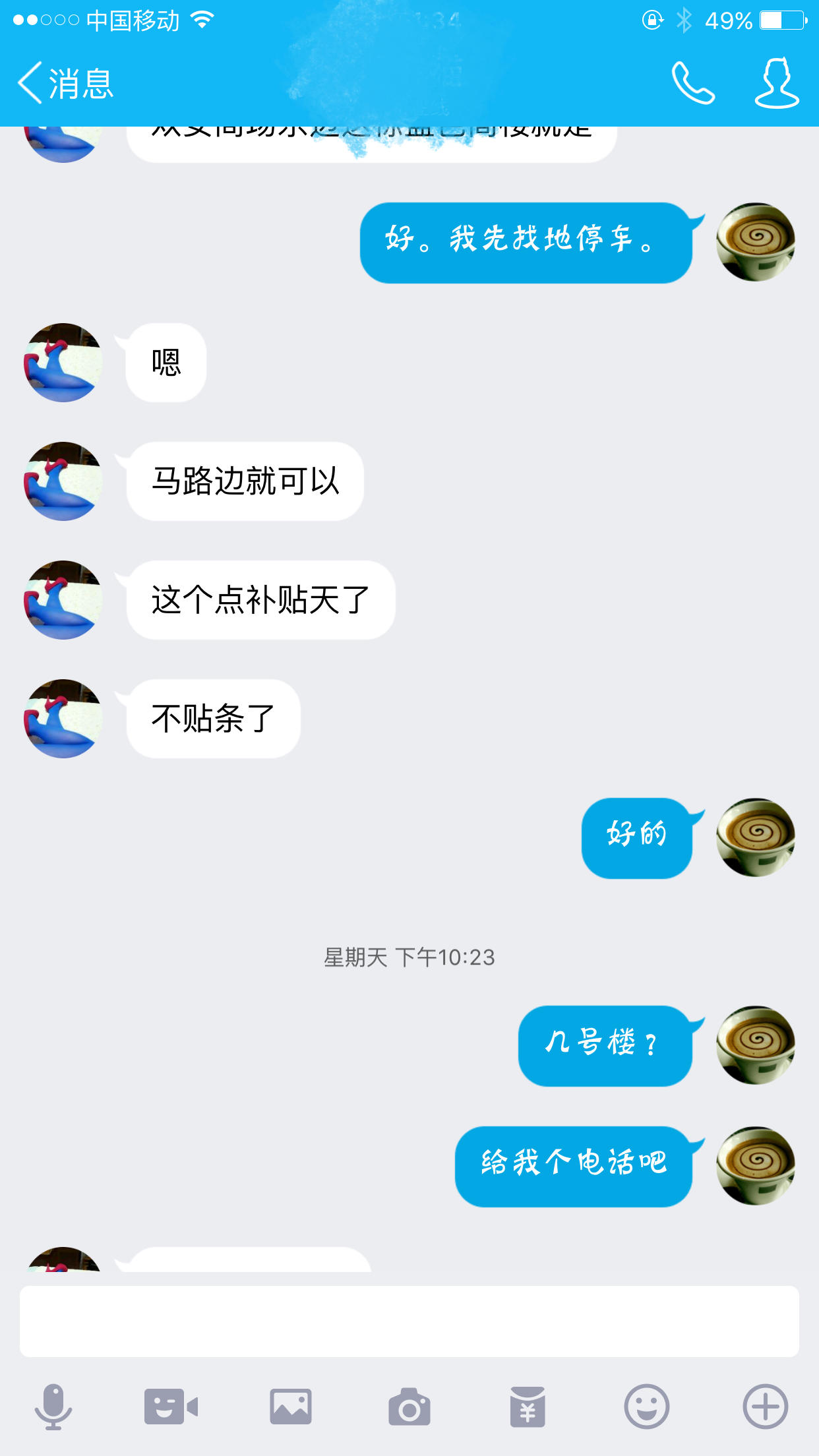Open the emoji picker
Image resolution: width=819 pixels, height=1456 pixels.
coord(646,1407)
